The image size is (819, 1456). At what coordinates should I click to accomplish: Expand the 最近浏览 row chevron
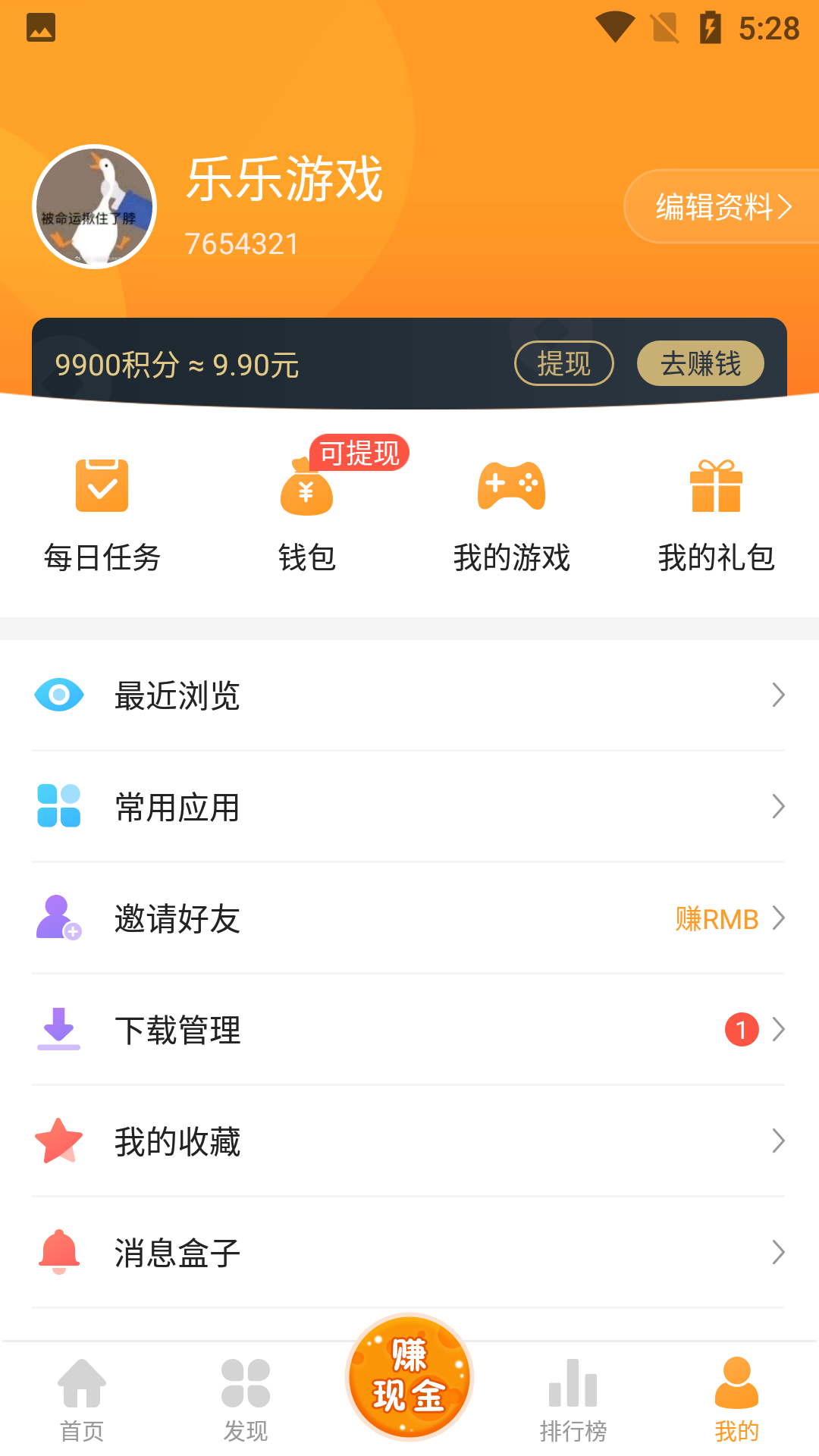point(780,695)
